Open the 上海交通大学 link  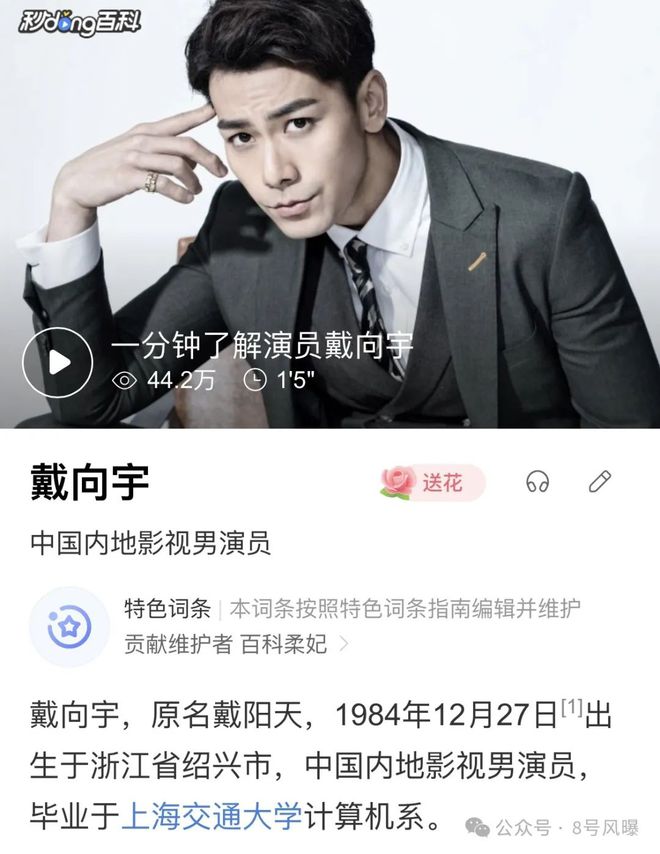(x=211, y=817)
